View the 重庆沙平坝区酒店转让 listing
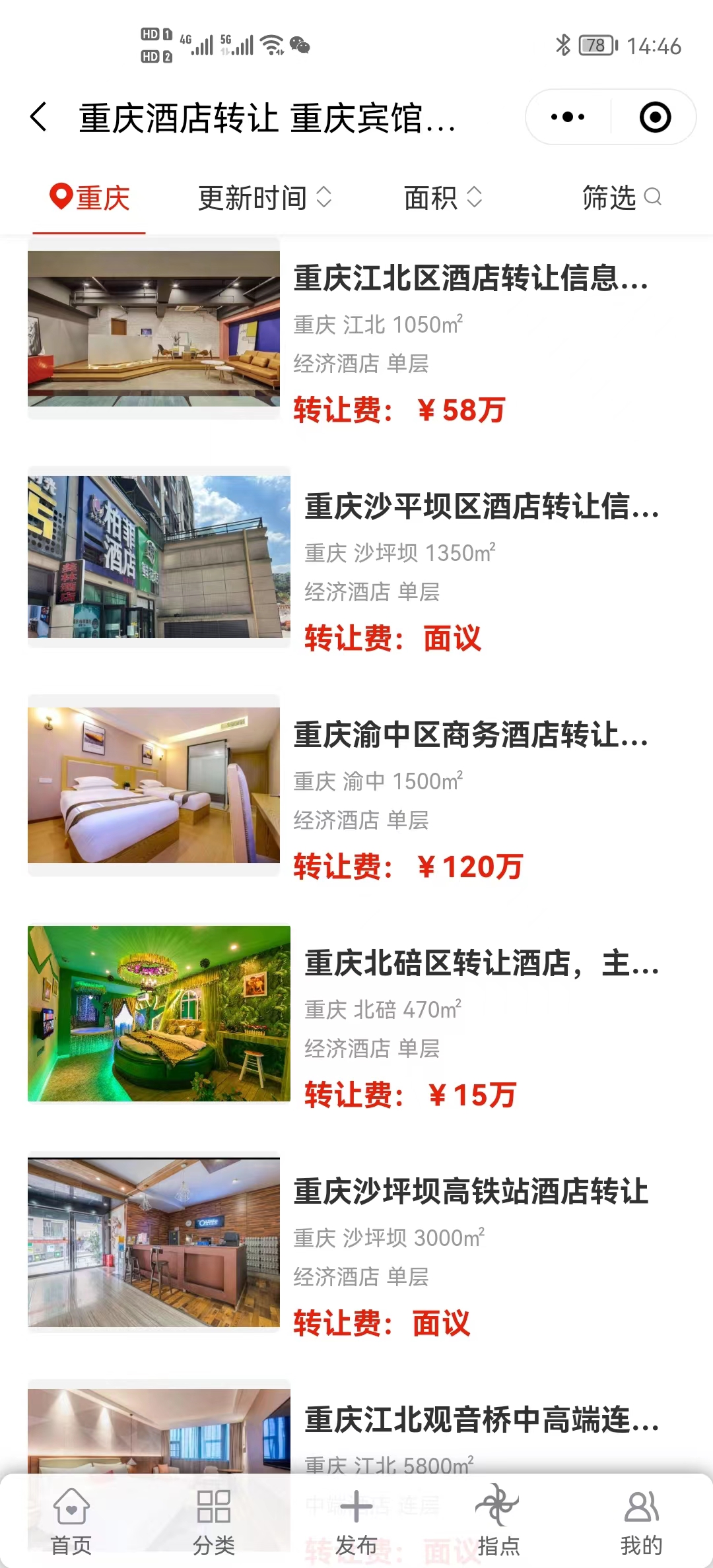Screen dimensions: 713x1568 (481, 507)
